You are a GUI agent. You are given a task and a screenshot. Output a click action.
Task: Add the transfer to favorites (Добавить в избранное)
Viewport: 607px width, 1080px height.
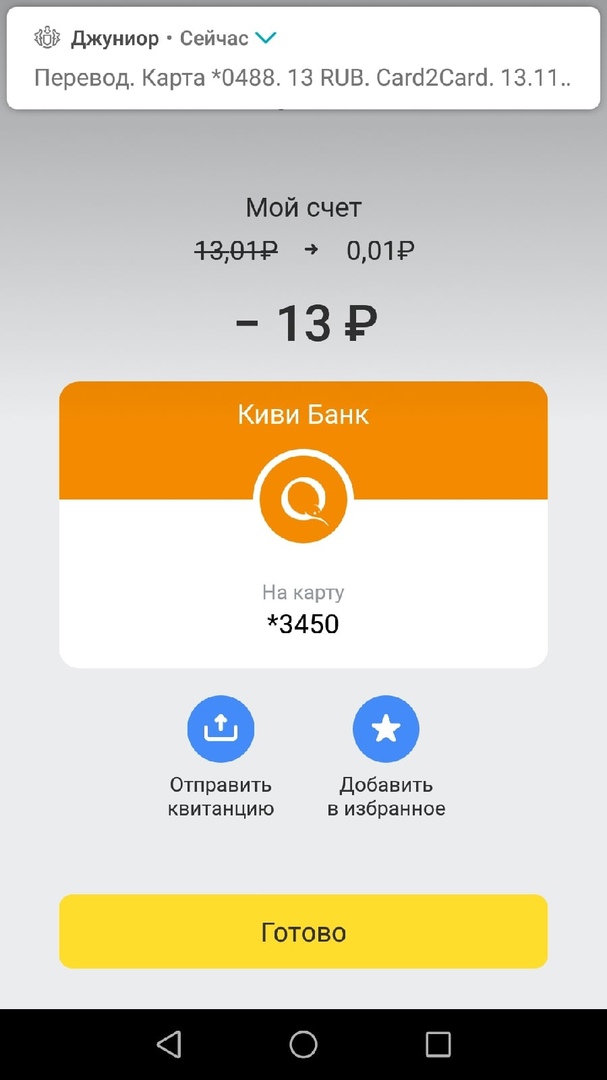point(386,730)
